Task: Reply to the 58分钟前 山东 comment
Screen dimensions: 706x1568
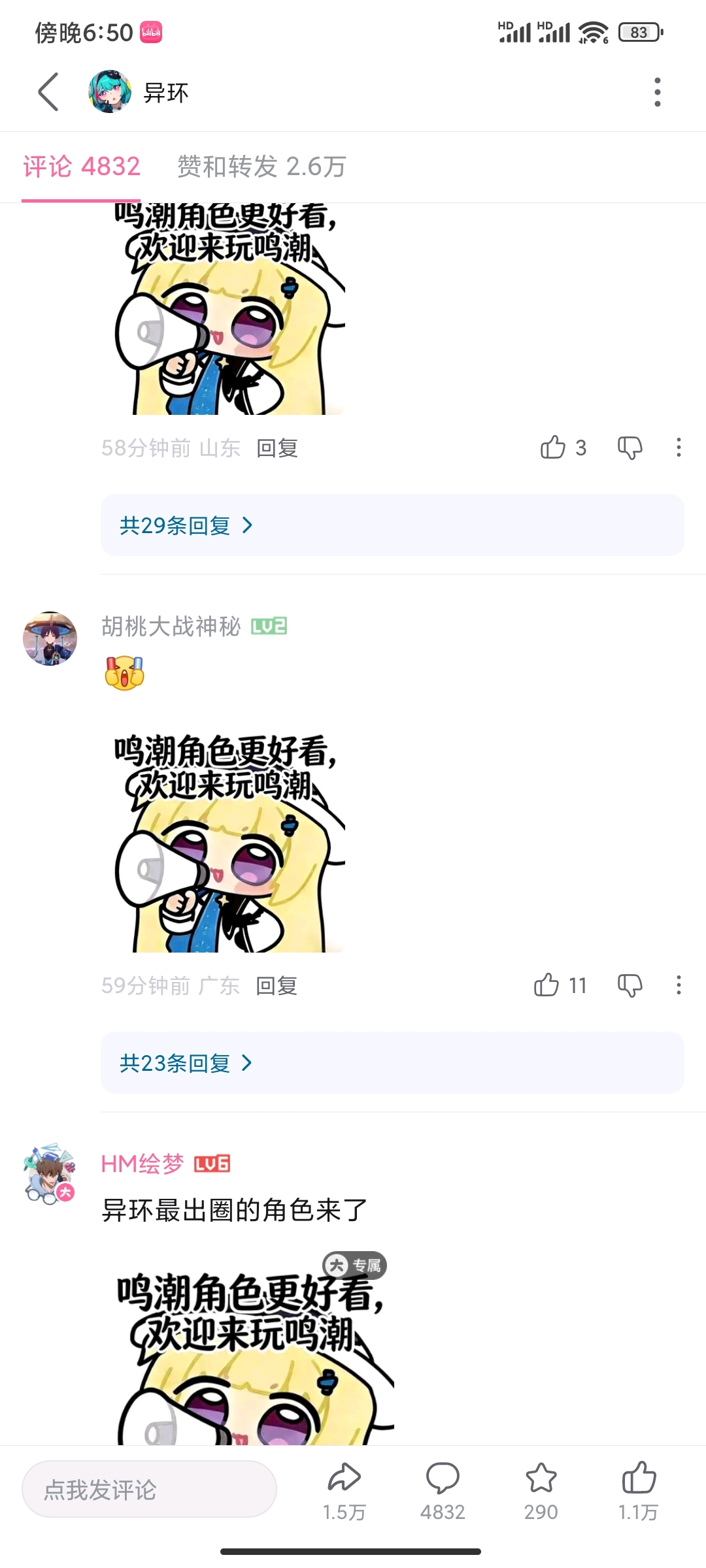Action: [x=277, y=448]
